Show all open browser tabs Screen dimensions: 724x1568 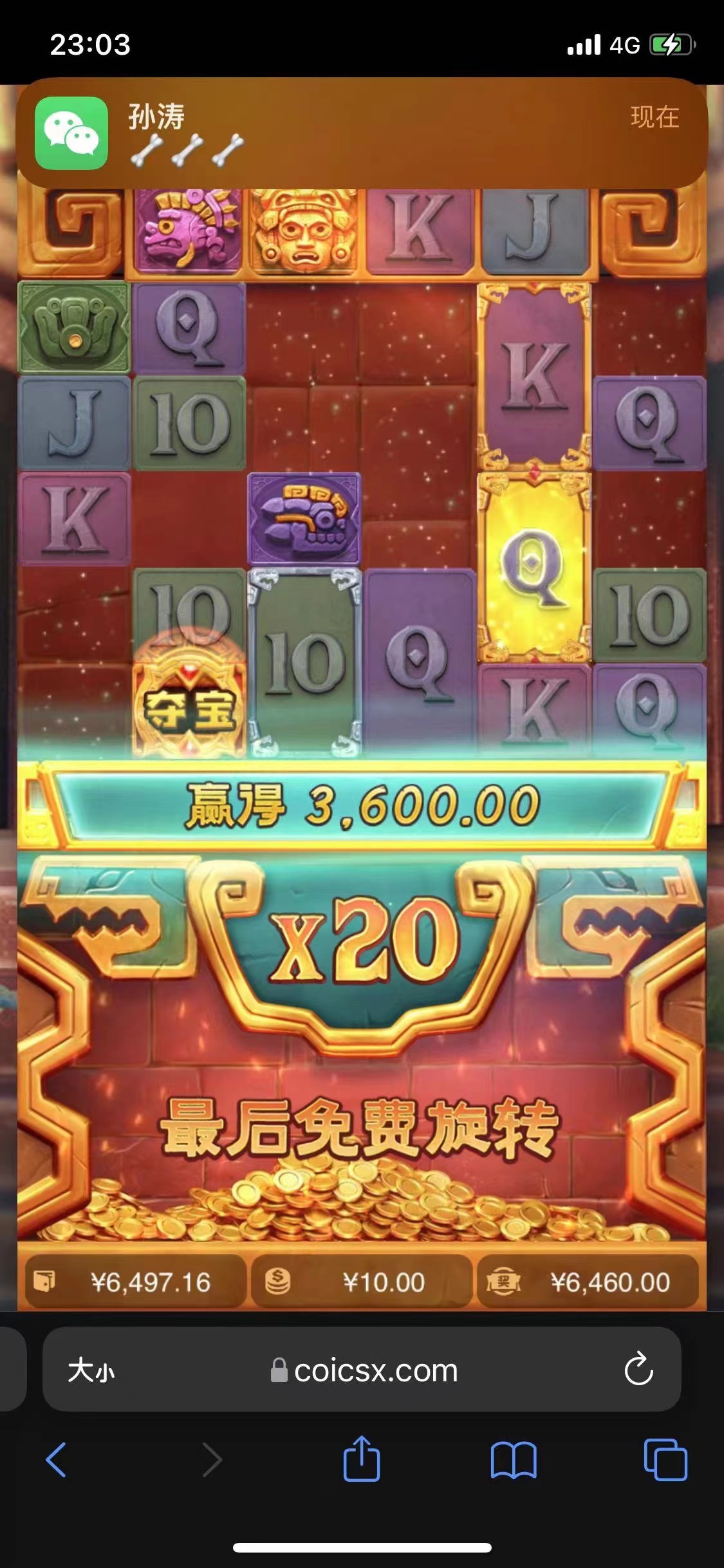point(665,1459)
